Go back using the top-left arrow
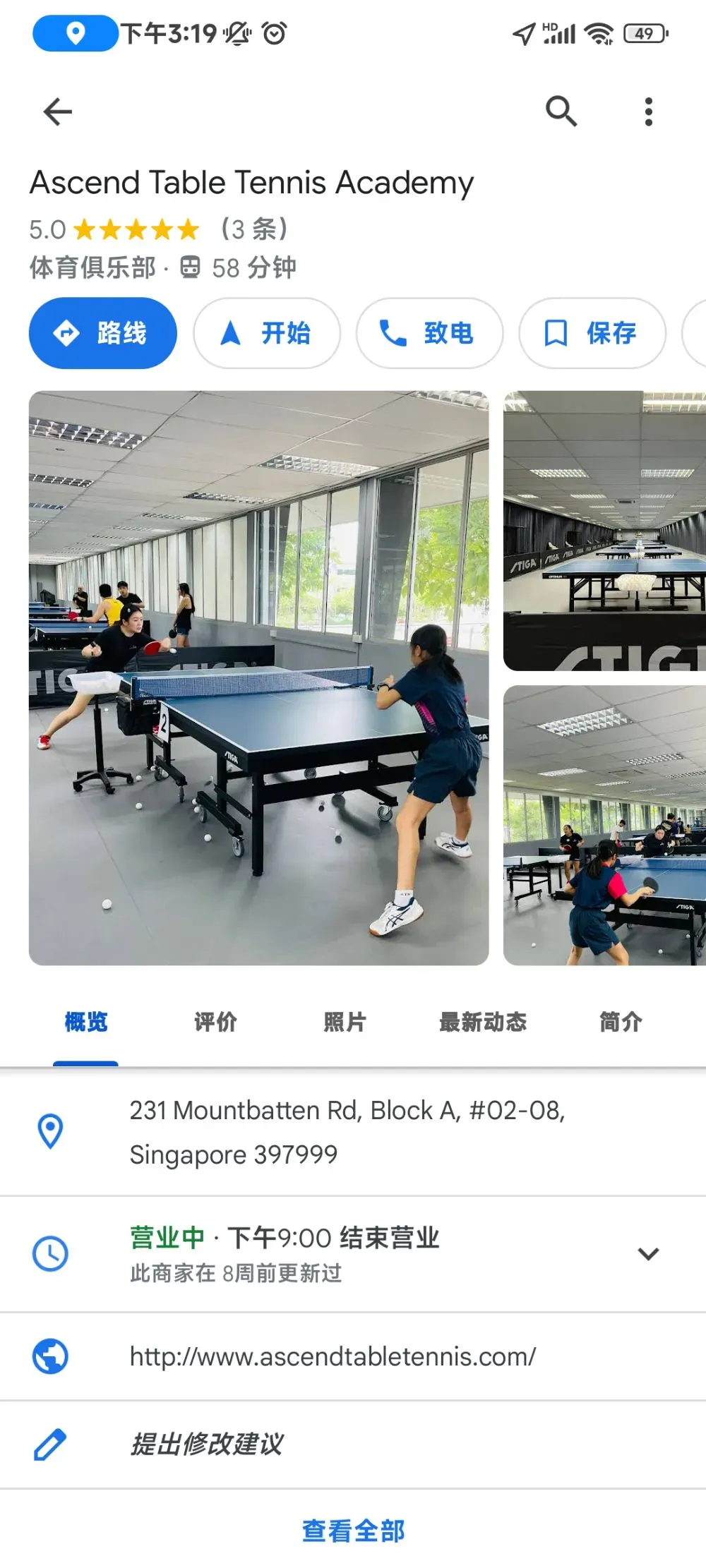This screenshot has height=1568, width=706. tap(57, 111)
